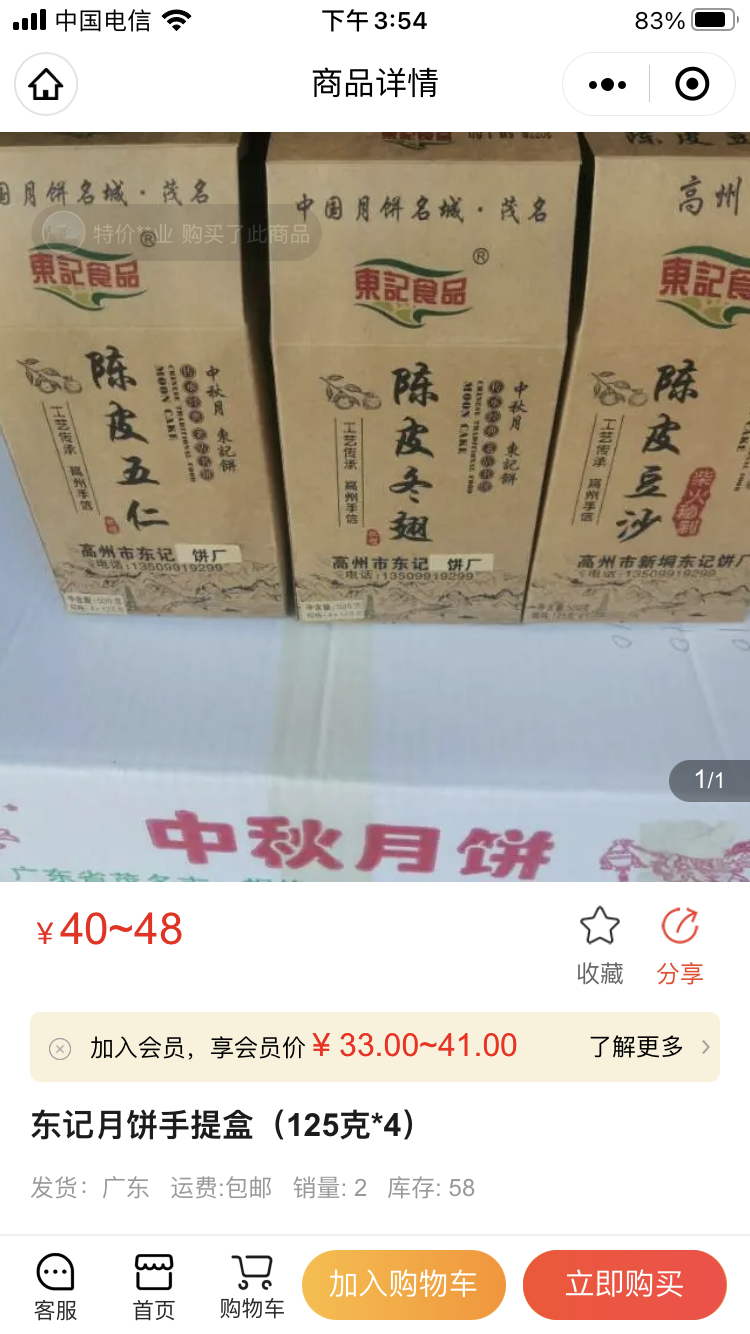Open 了解更多 about membership pricing
The image size is (750, 1334).
649,1047
